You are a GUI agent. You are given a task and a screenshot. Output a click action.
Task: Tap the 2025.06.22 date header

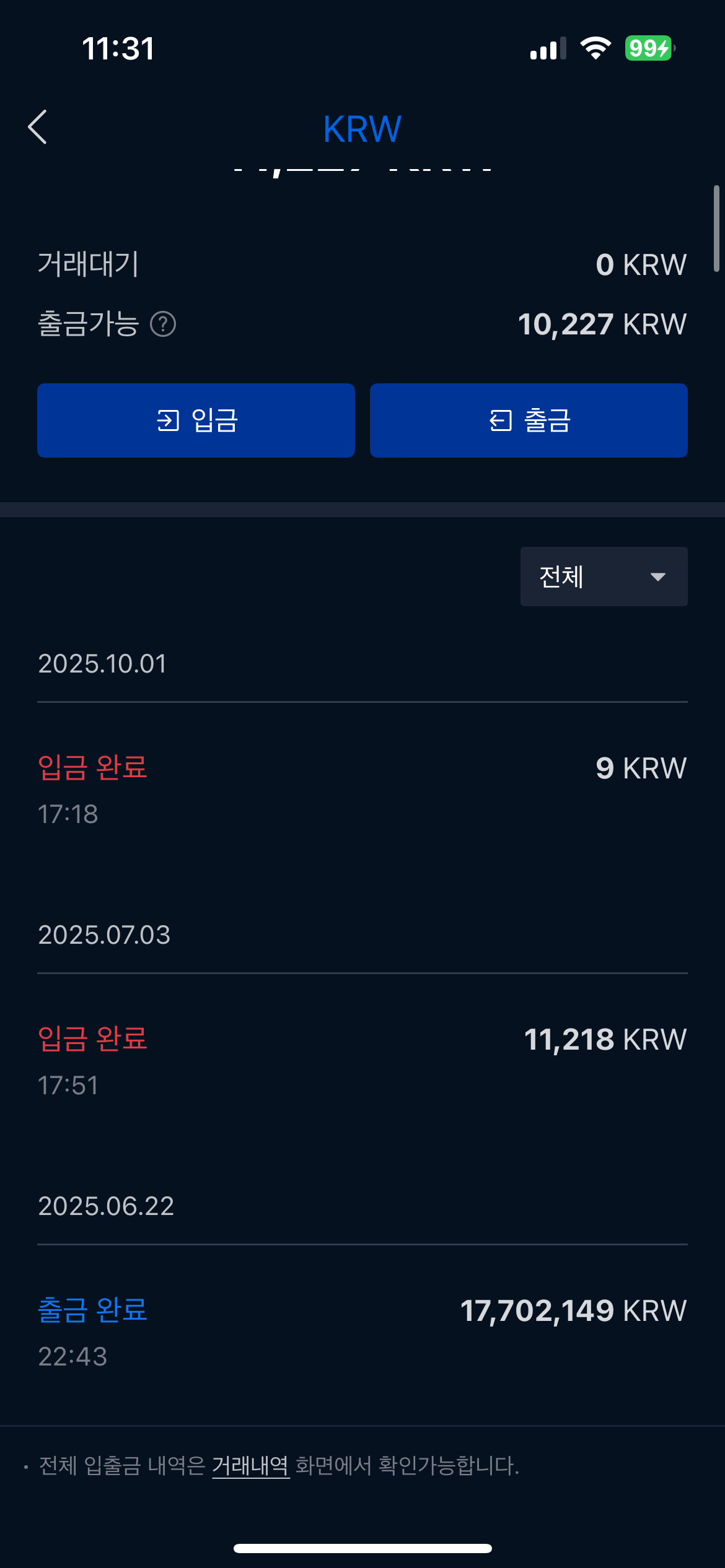click(106, 1204)
